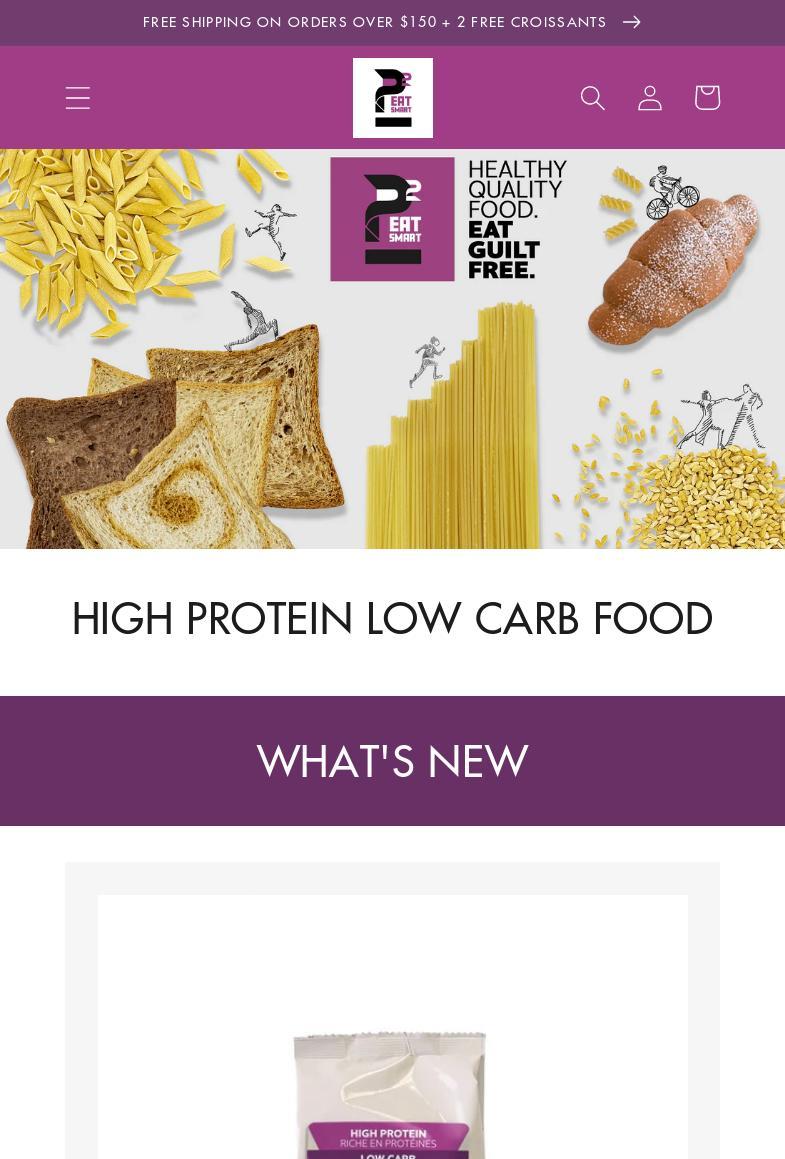
Task: Open the search icon
Action: (x=593, y=98)
